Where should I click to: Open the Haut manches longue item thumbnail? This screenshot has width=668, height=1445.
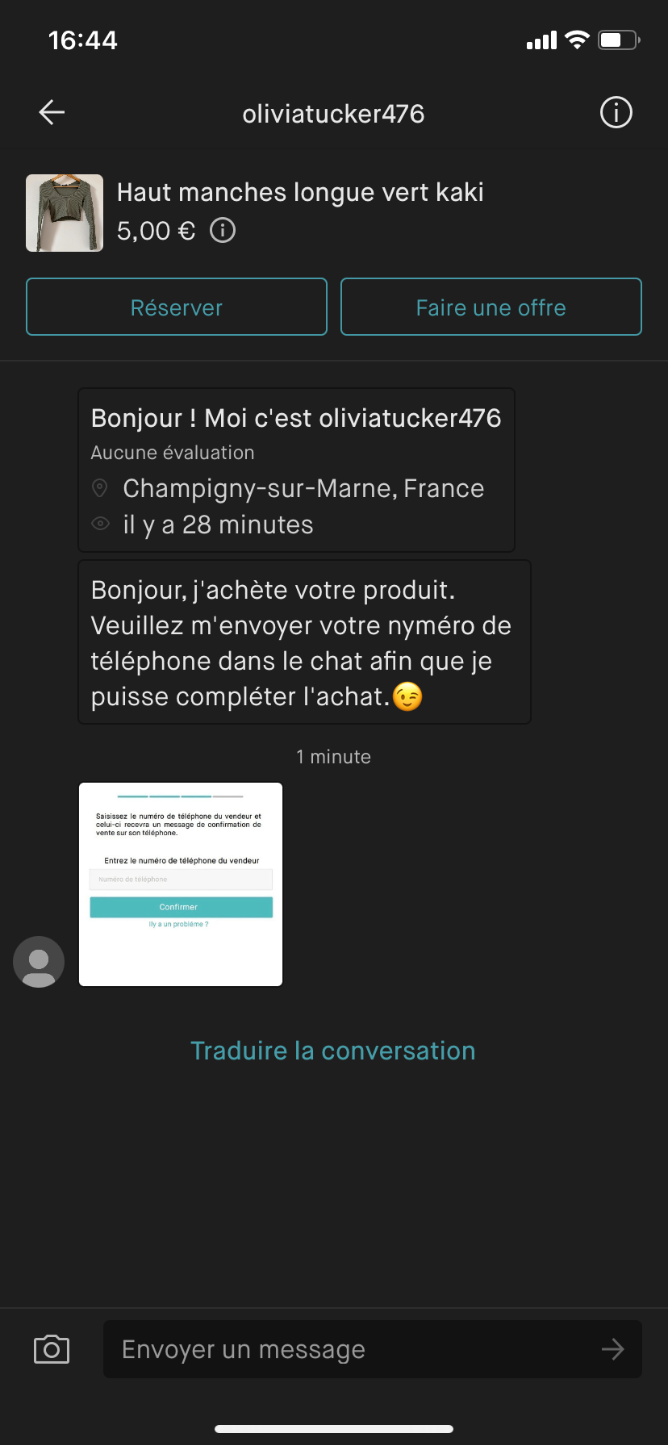(x=64, y=212)
